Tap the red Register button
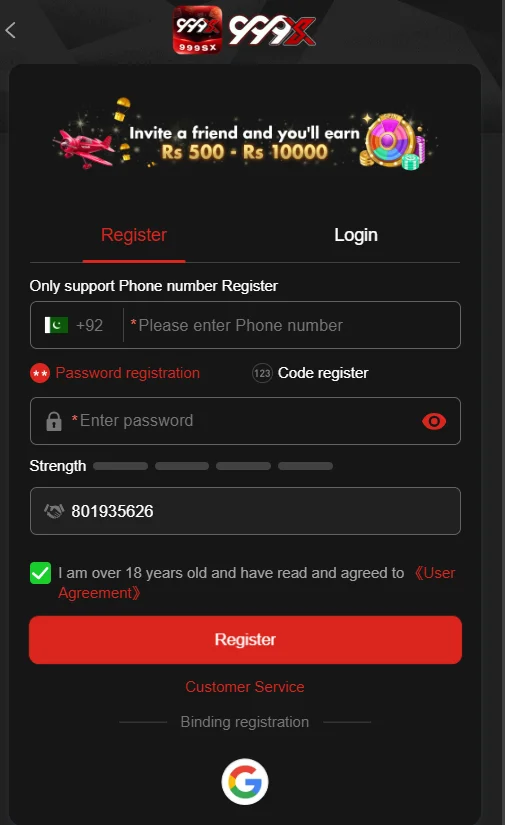This screenshot has height=825, width=505. click(x=245, y=640)
